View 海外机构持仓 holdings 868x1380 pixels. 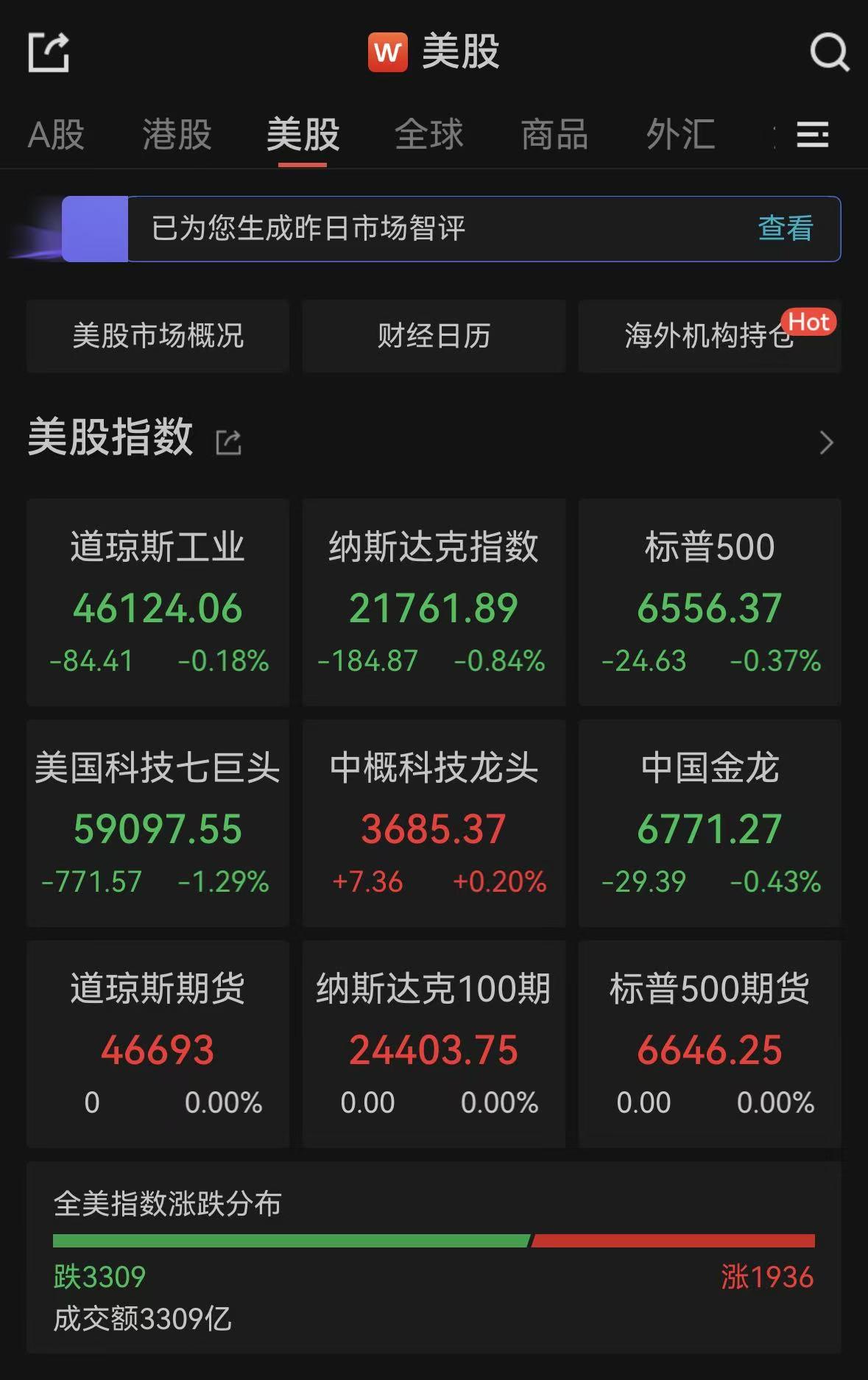point(709,336)
